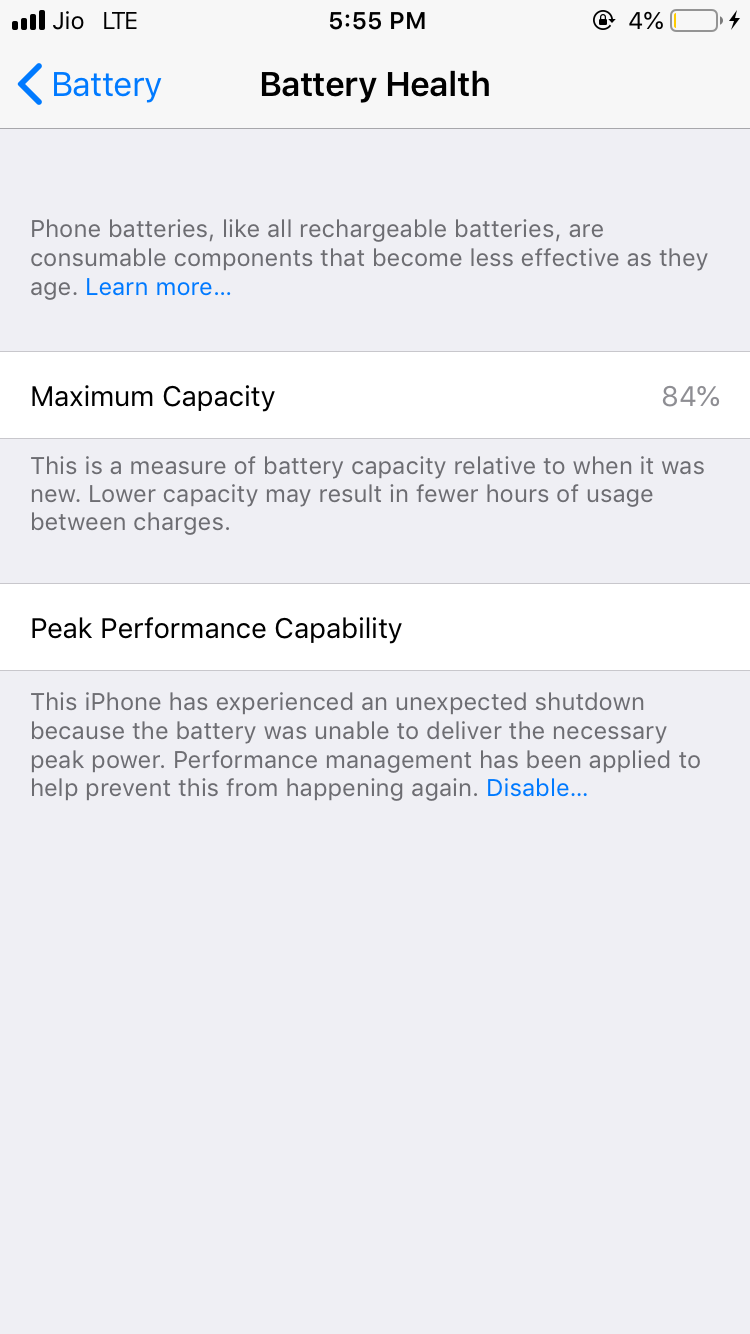
Task: Tap Disable to turn off performance management
Action: 536,788
